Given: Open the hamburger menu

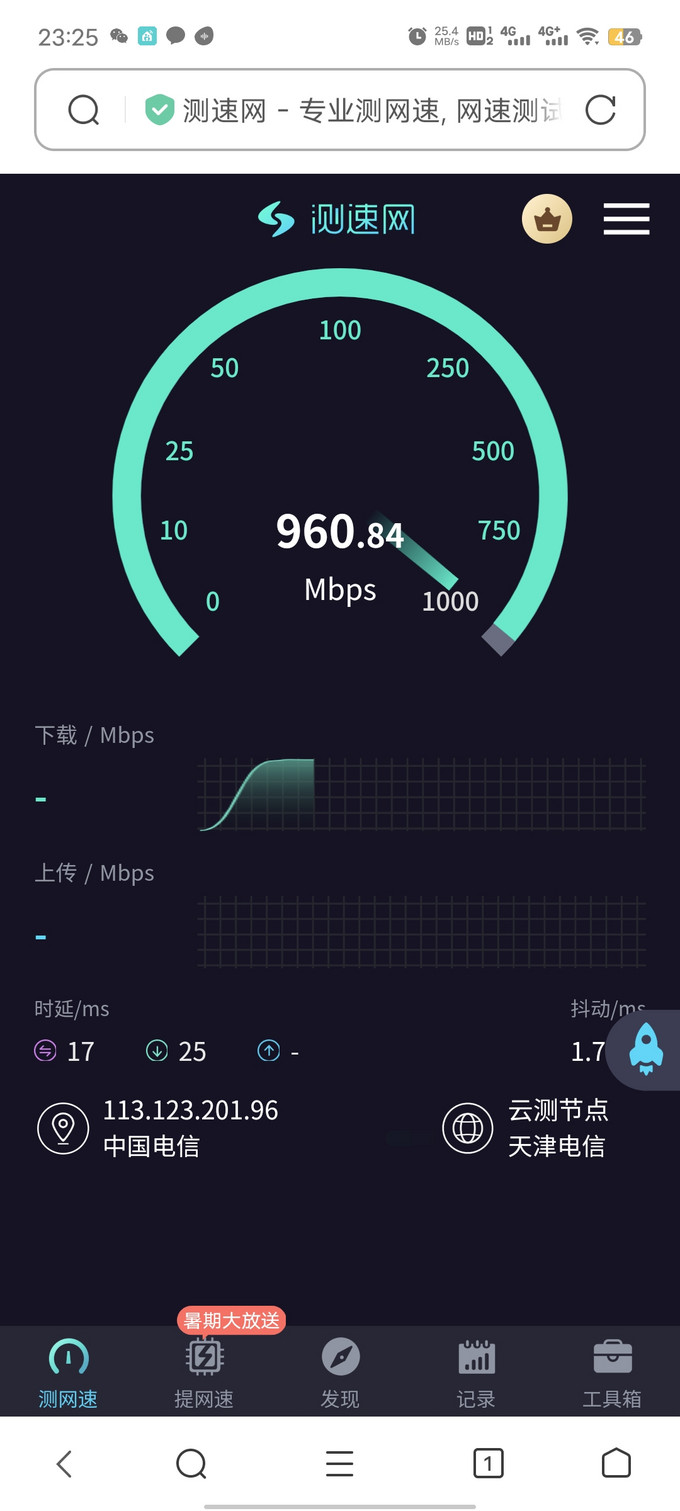Looking at the screenshot, I should pos(627,219).
